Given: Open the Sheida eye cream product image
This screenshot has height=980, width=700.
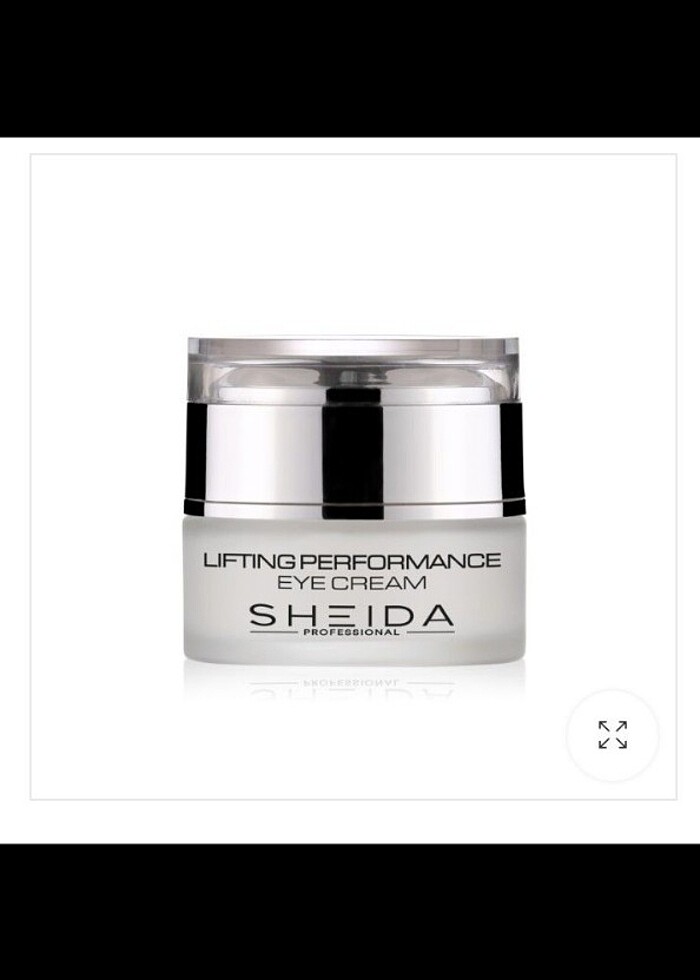Looking at the screenshot, I should pyautogui.click(x=354, y=500).
